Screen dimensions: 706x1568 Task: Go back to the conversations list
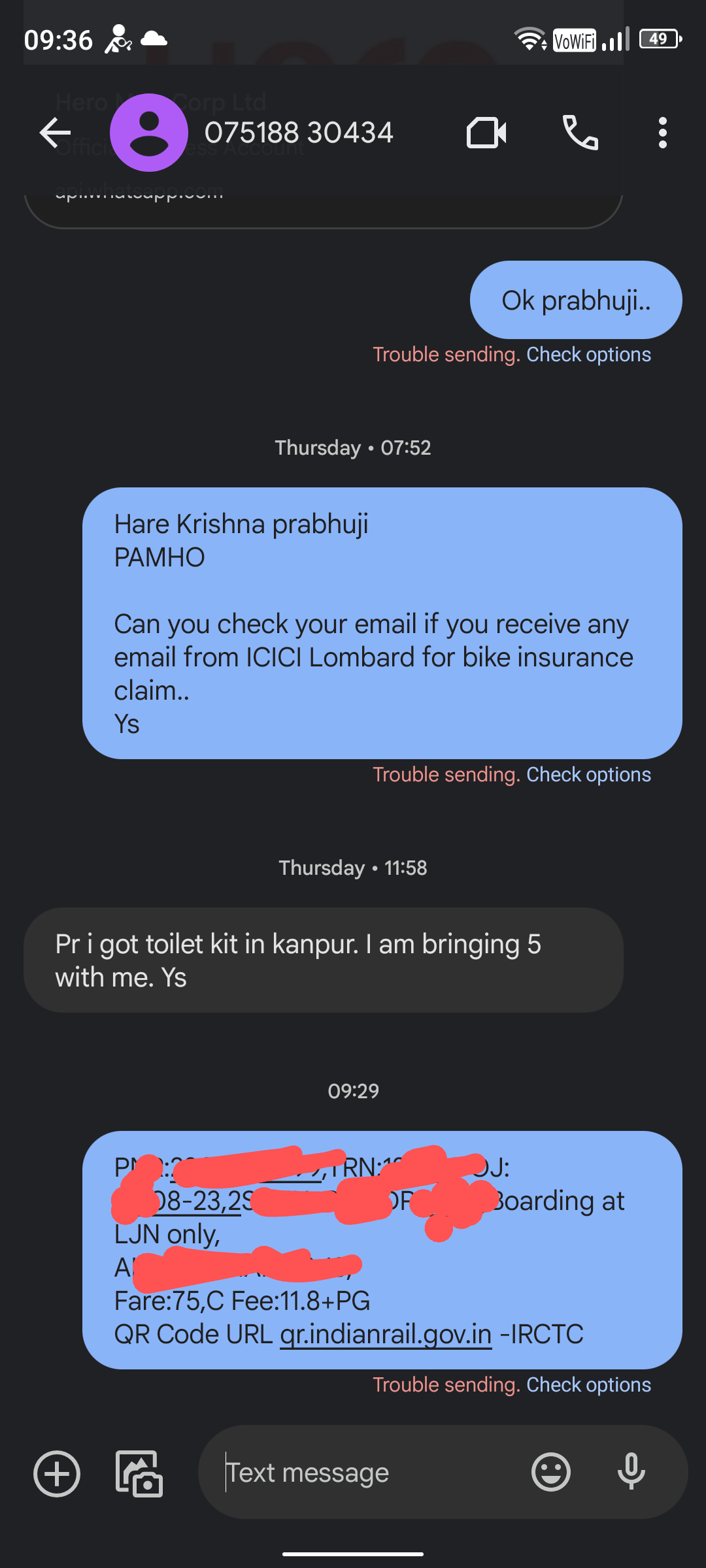pyautogui.click(x=55, y=133)
